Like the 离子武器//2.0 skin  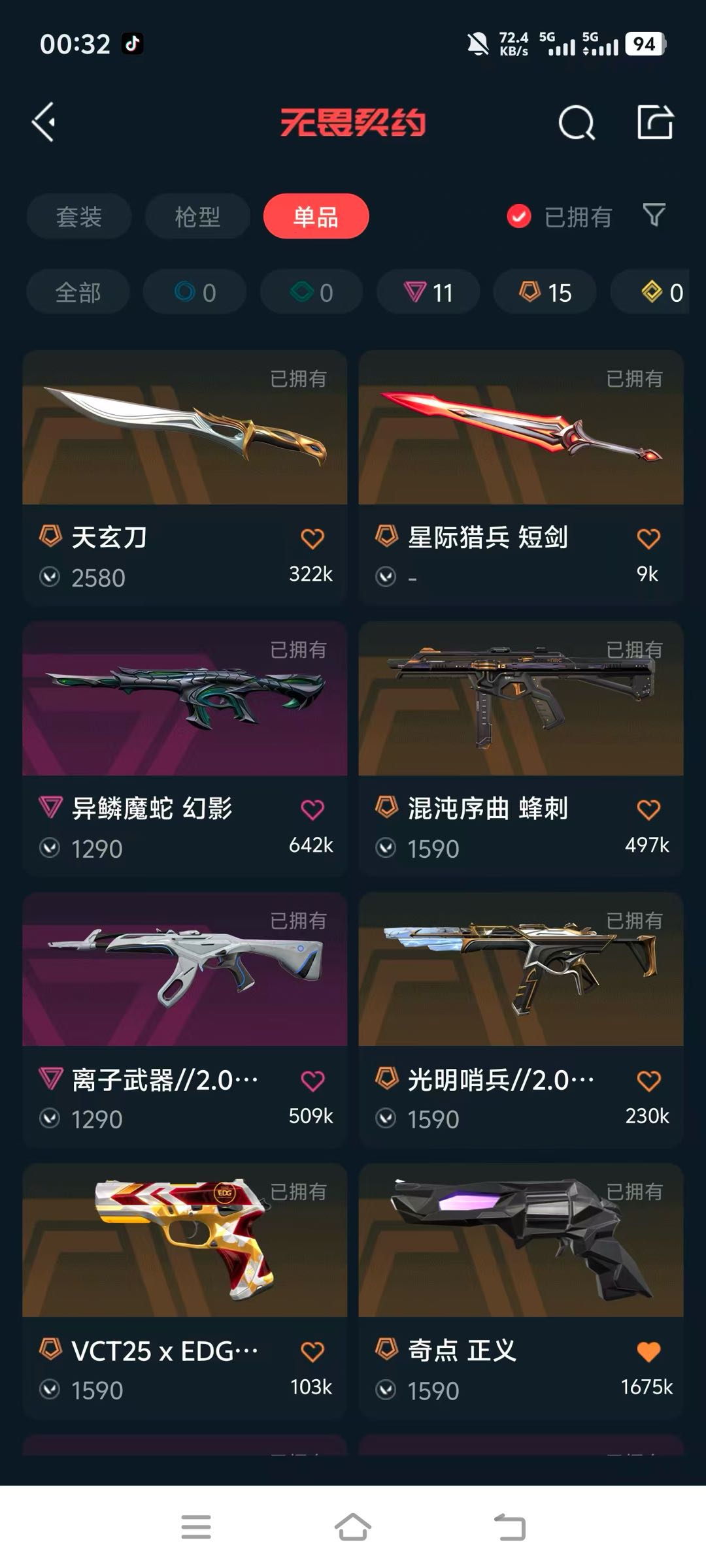point(312,1081)
